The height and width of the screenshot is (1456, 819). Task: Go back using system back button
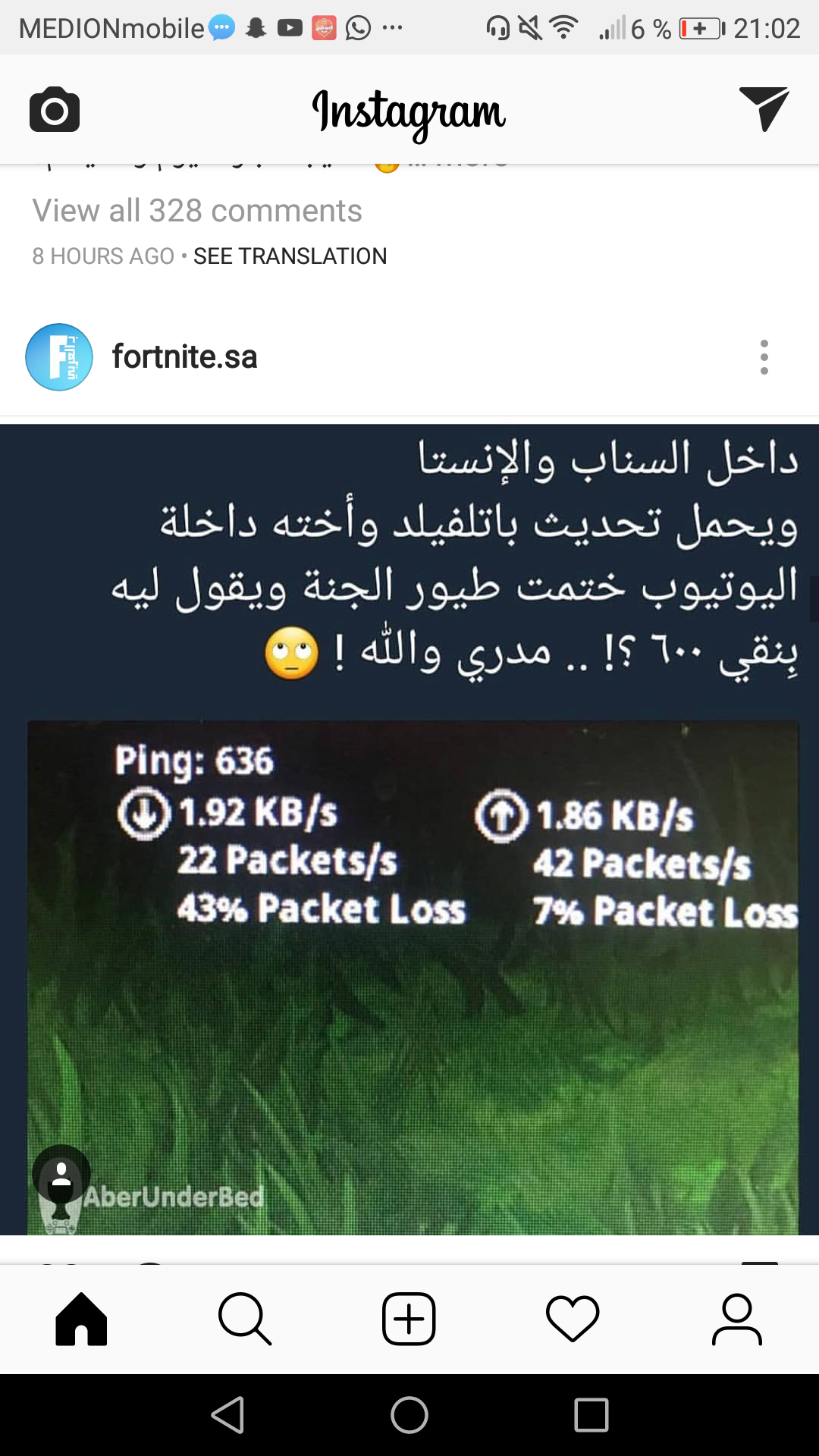tap(227, 1415)
